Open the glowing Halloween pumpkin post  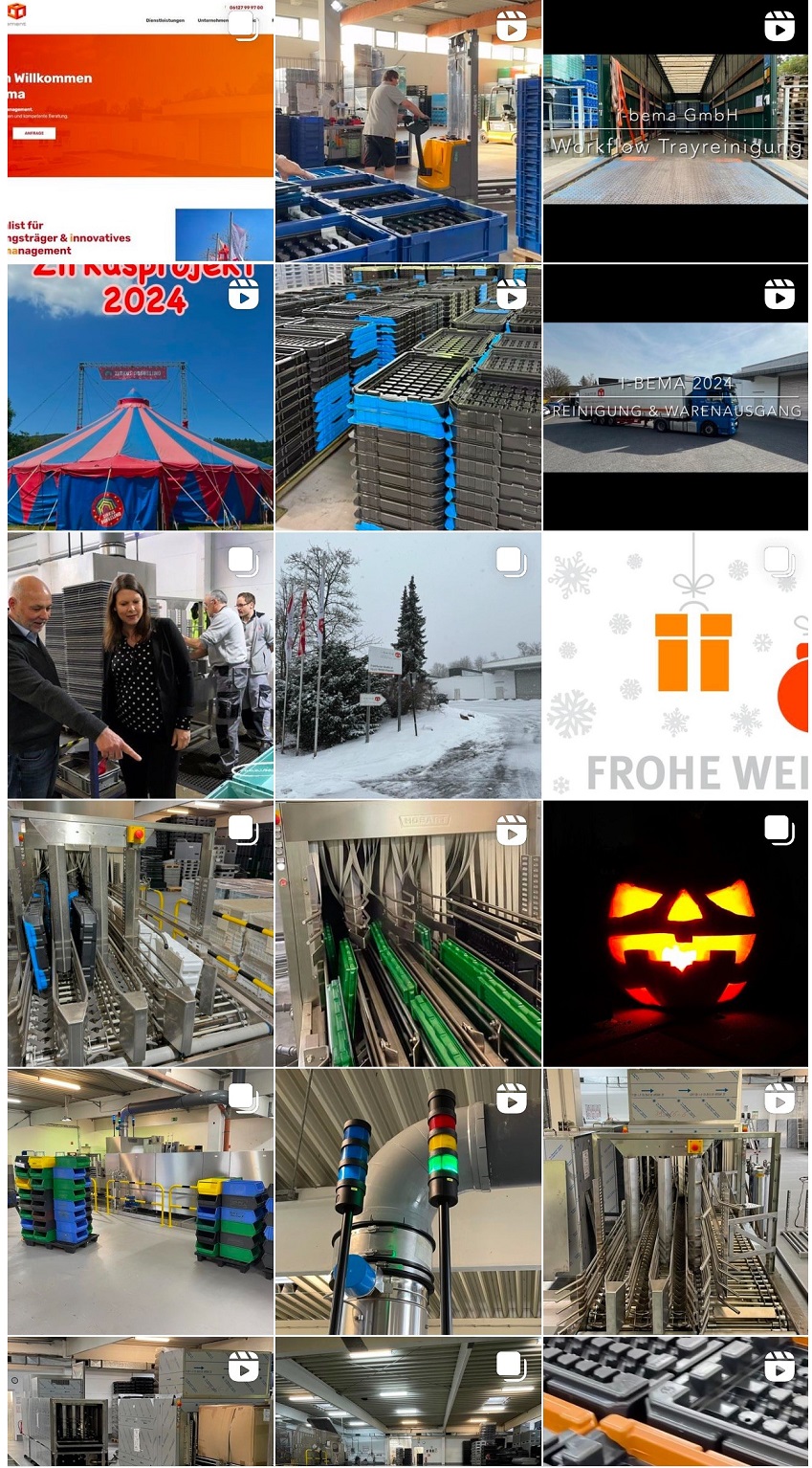pyautogui.click(x=675, y=934)
